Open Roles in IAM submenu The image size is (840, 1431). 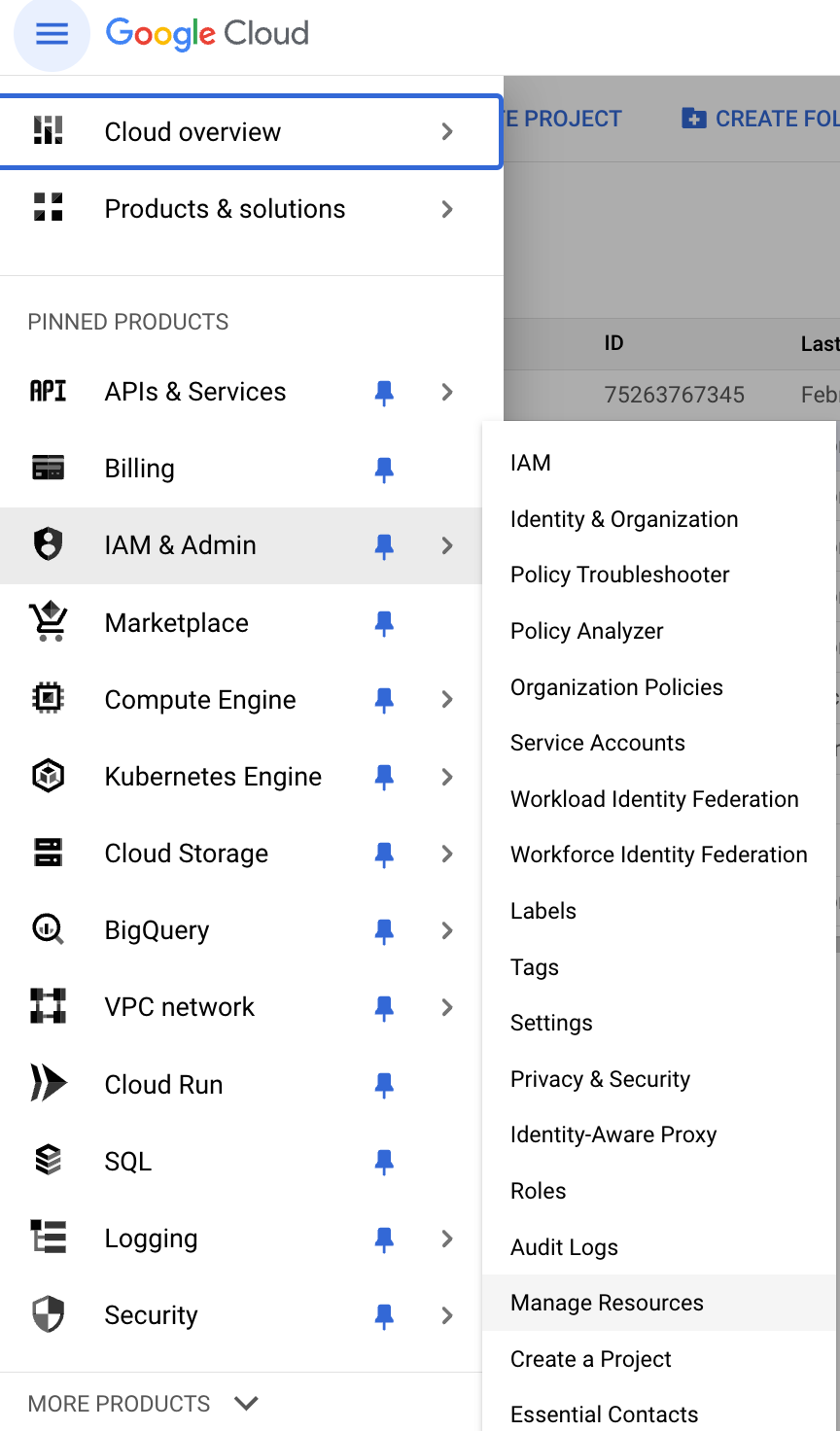(539, 1191)
